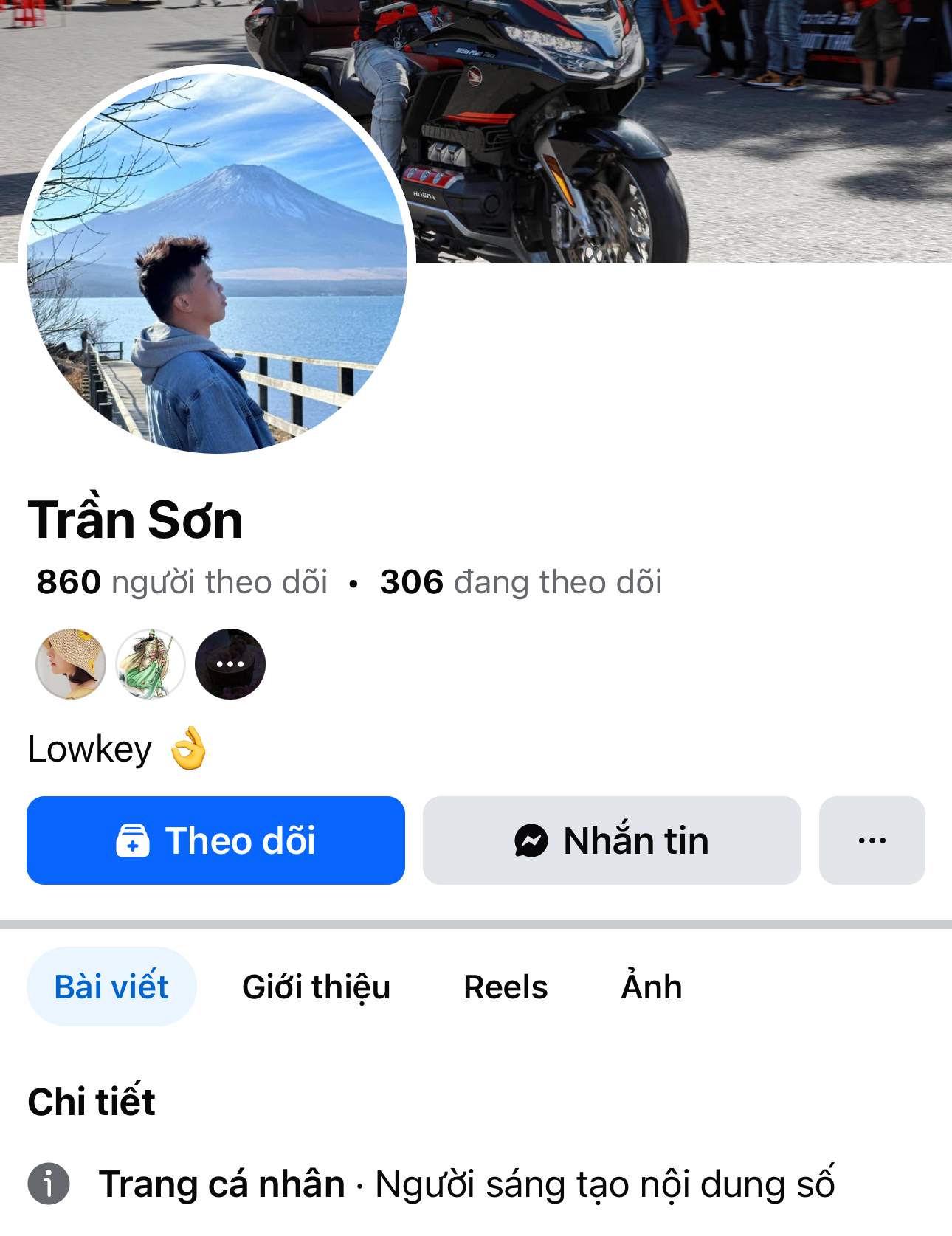Screen dimensions: 952x1236
Task: Open the three-dot more options button
Action: (x=872, y=840)
